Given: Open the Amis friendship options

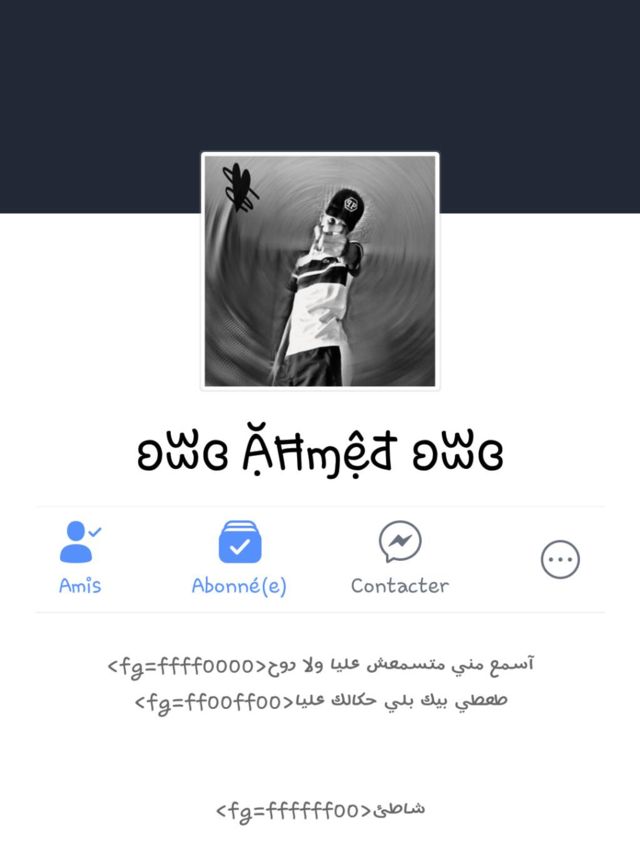Looking at the screenshot, I should pos(80,558).
